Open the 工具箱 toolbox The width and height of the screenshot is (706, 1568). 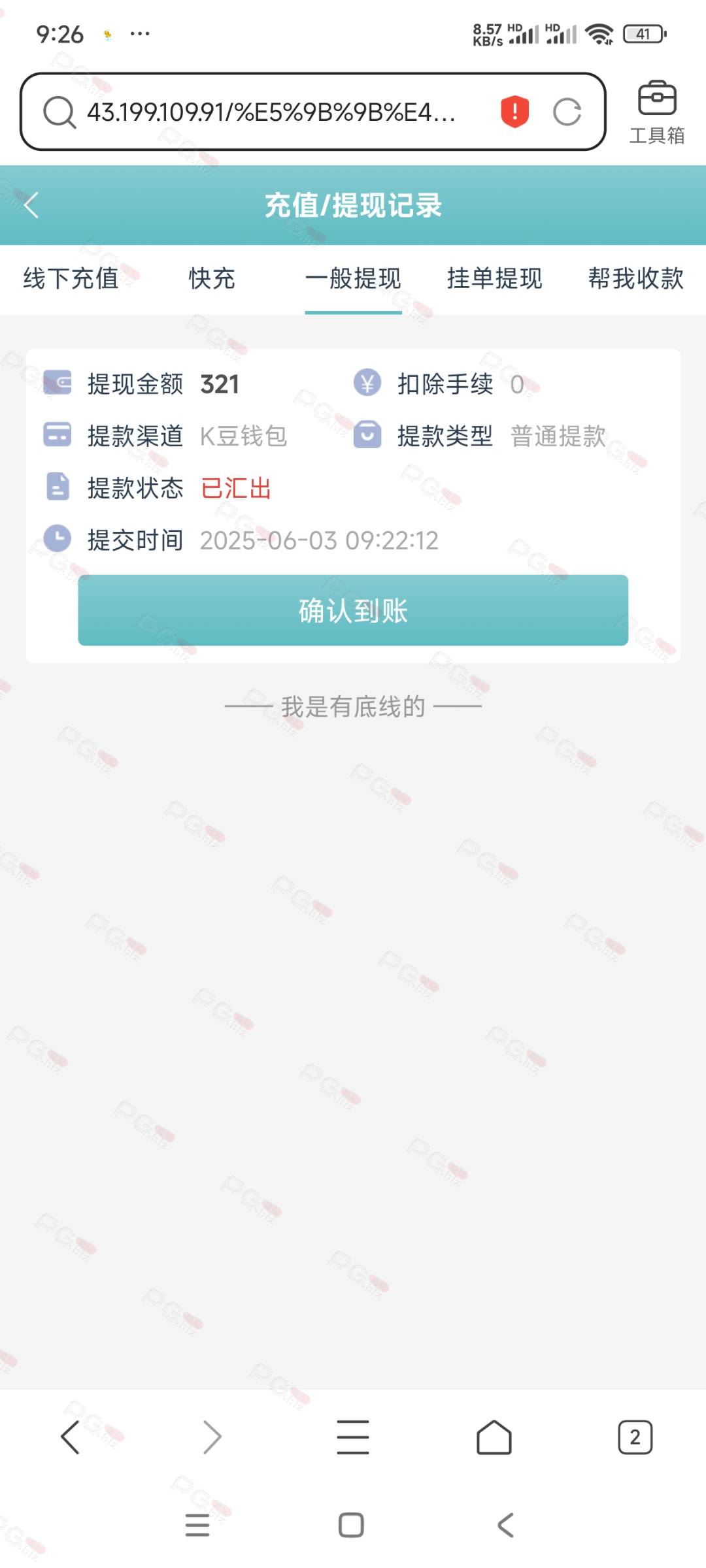pyautogui.click(x=657, y=112)
